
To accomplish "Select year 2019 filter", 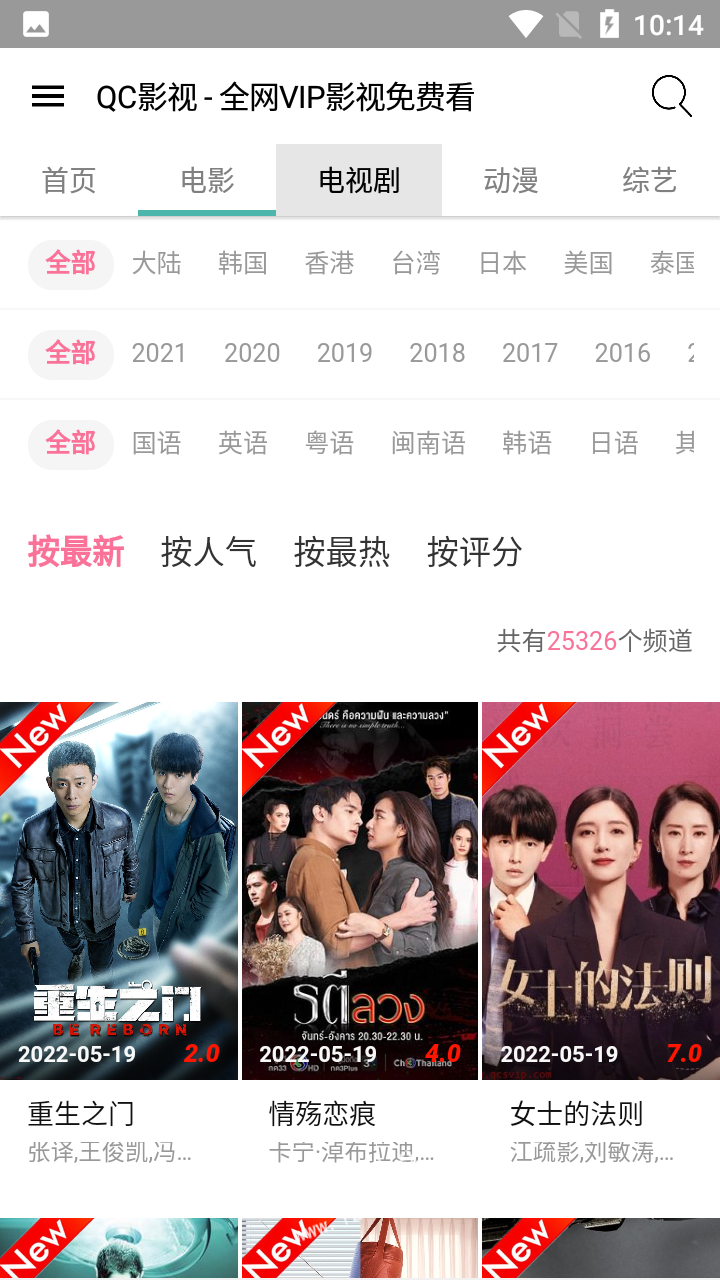I will coord(344,353).
